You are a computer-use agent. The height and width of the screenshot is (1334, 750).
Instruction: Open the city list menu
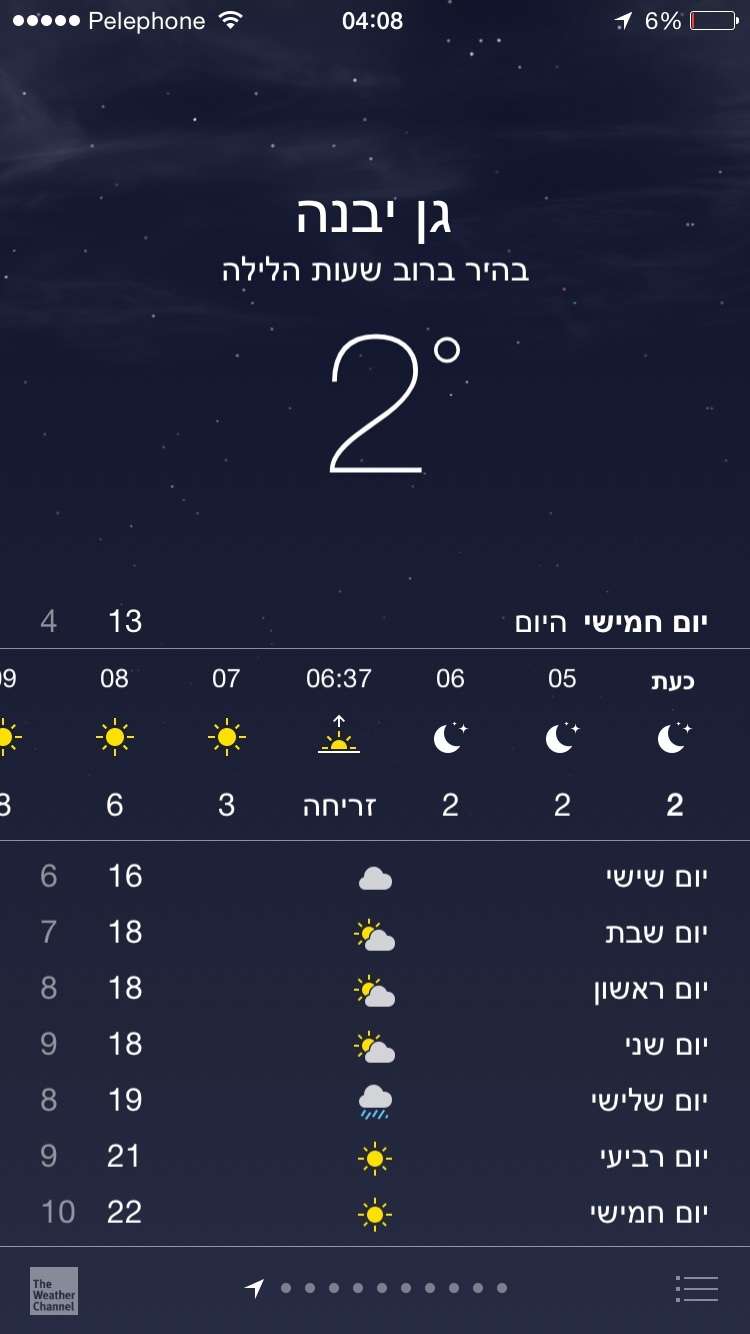[697, 1289]
